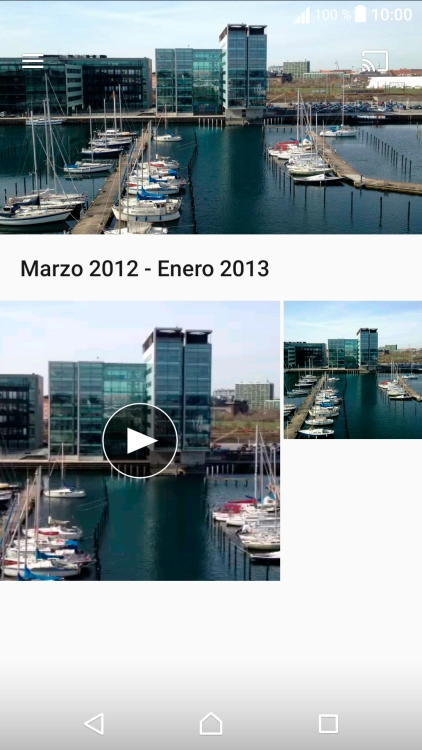Open the small marina photo thumbnail
Screen dimensions: 422x750
(353, 370)
